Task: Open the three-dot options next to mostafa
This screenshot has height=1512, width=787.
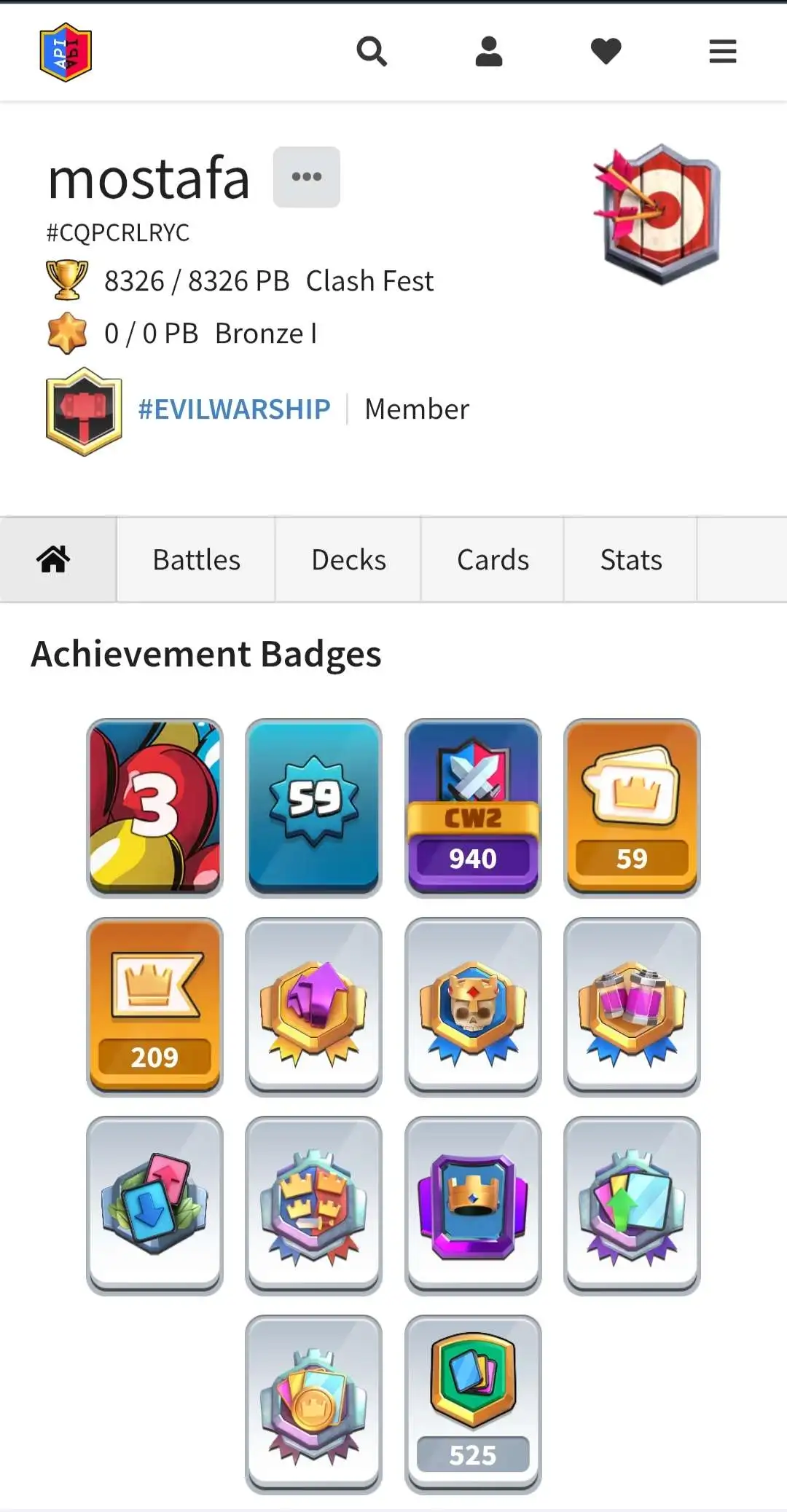Action: (x=306, y=177)
